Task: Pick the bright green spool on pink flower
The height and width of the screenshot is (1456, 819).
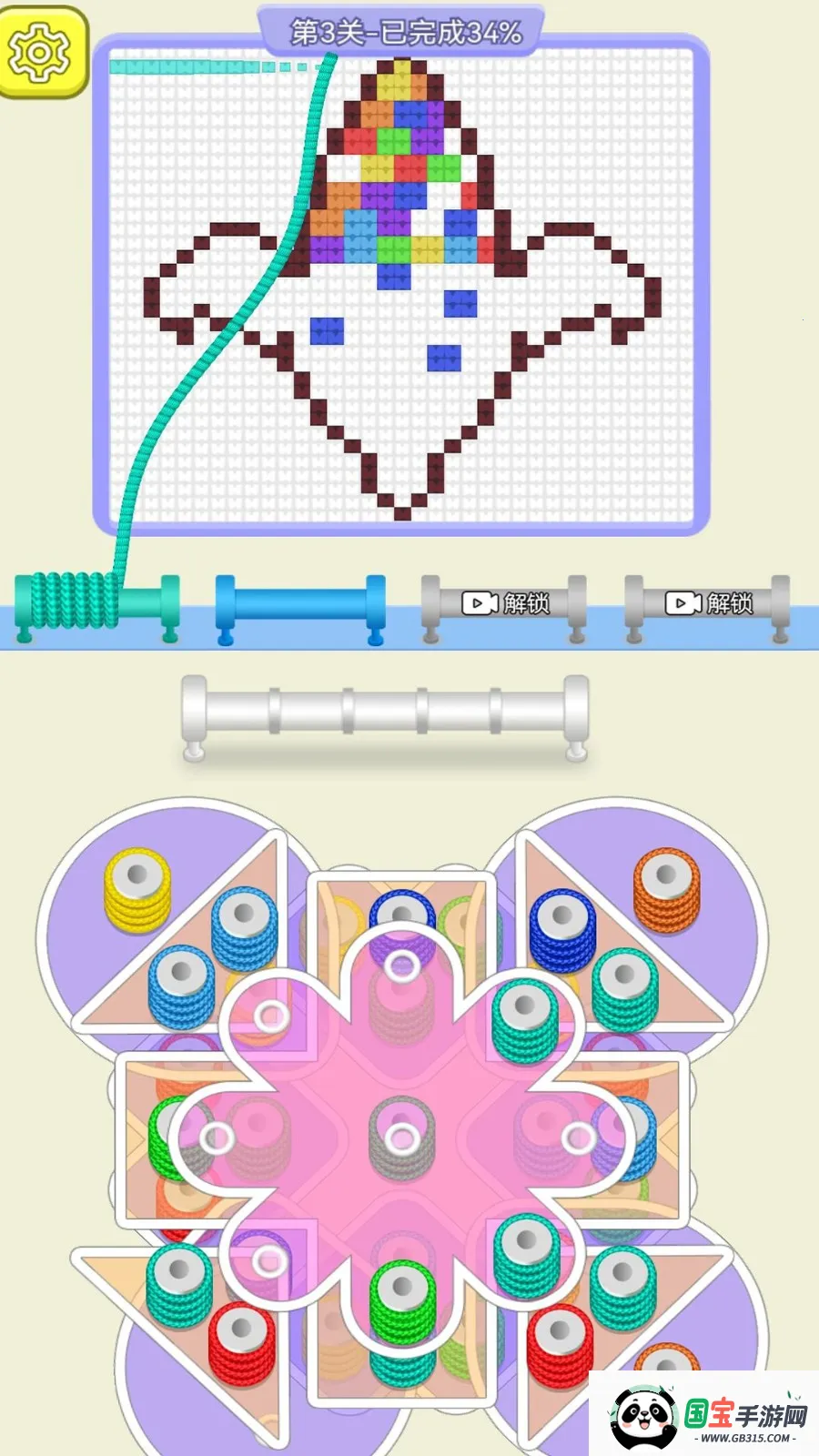Action: tap(402, 1299)
